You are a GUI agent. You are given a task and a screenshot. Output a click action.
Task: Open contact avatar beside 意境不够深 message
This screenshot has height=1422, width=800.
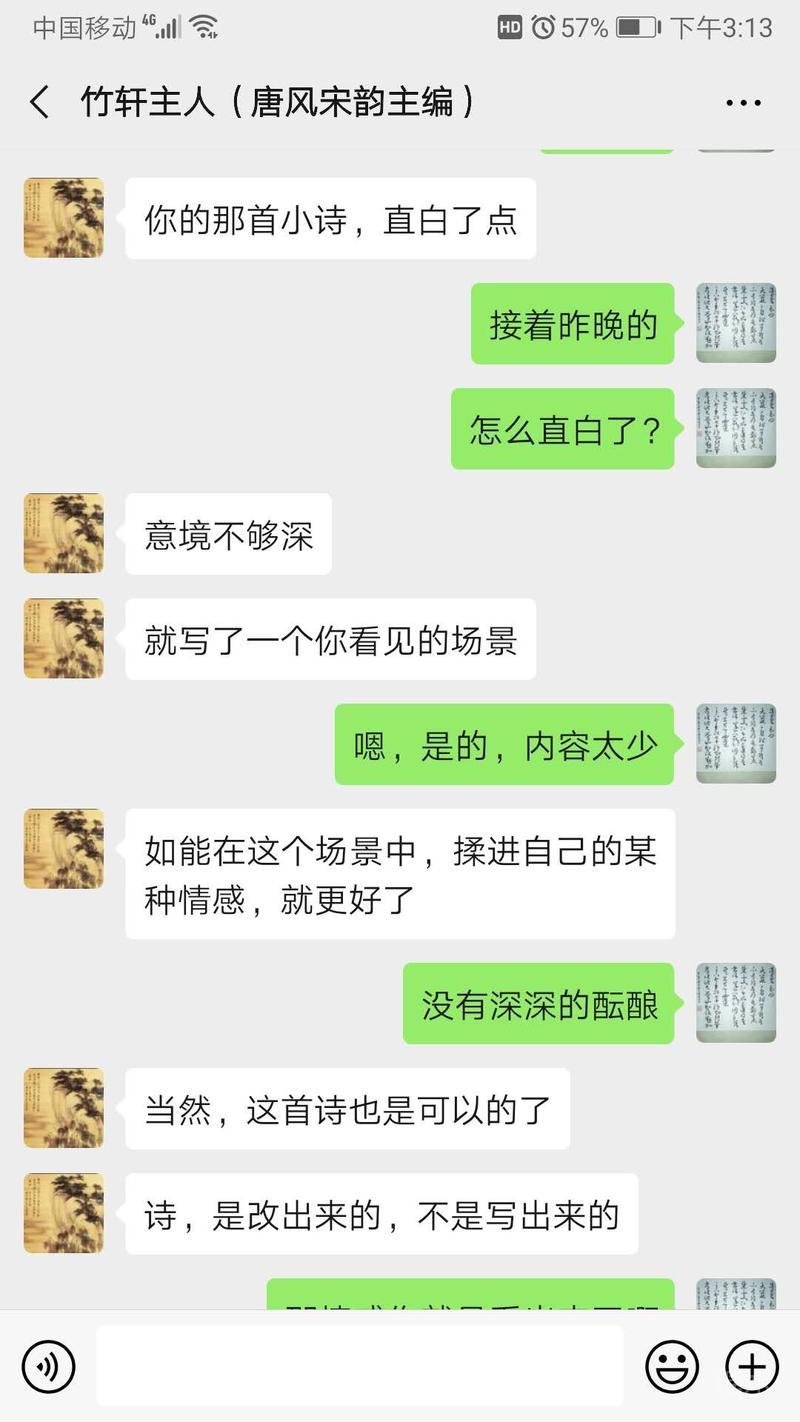(64, 533)
